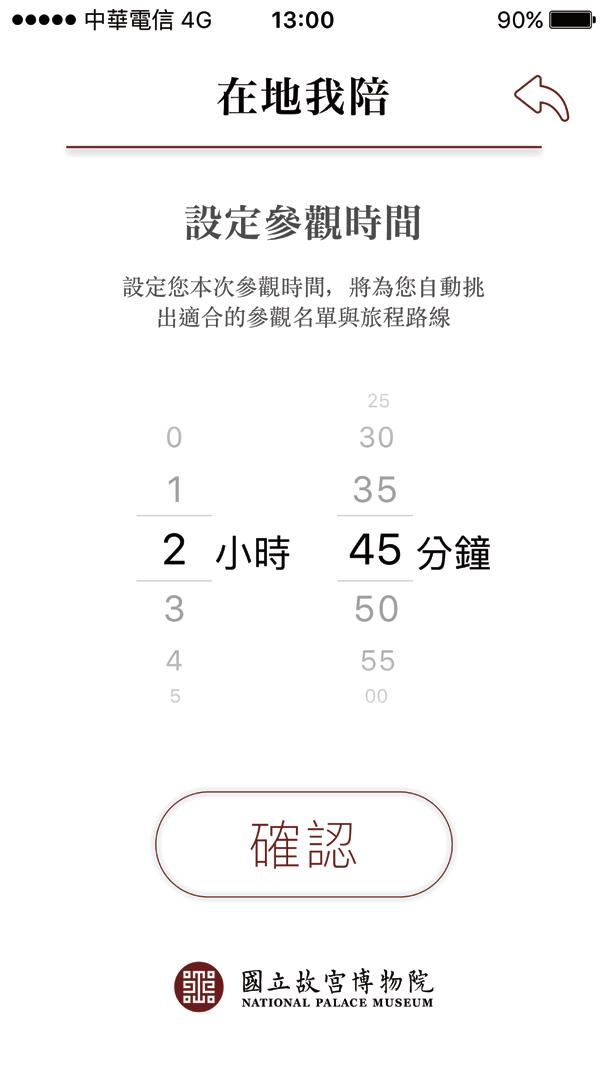Viewport: 606px width, 1075px height.
Task: Select 35 in the minutes picker
Action: (376, 490)
